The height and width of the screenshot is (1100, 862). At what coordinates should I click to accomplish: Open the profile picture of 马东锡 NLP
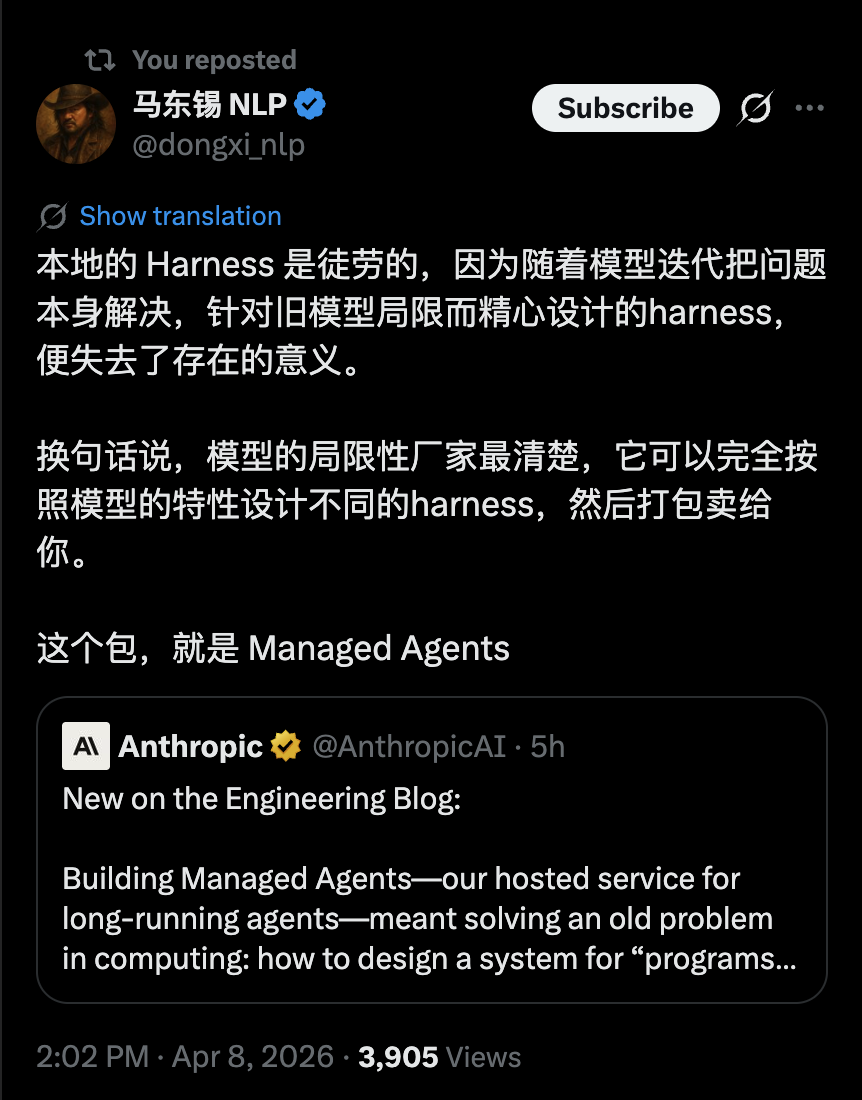(x=76, y=123)
